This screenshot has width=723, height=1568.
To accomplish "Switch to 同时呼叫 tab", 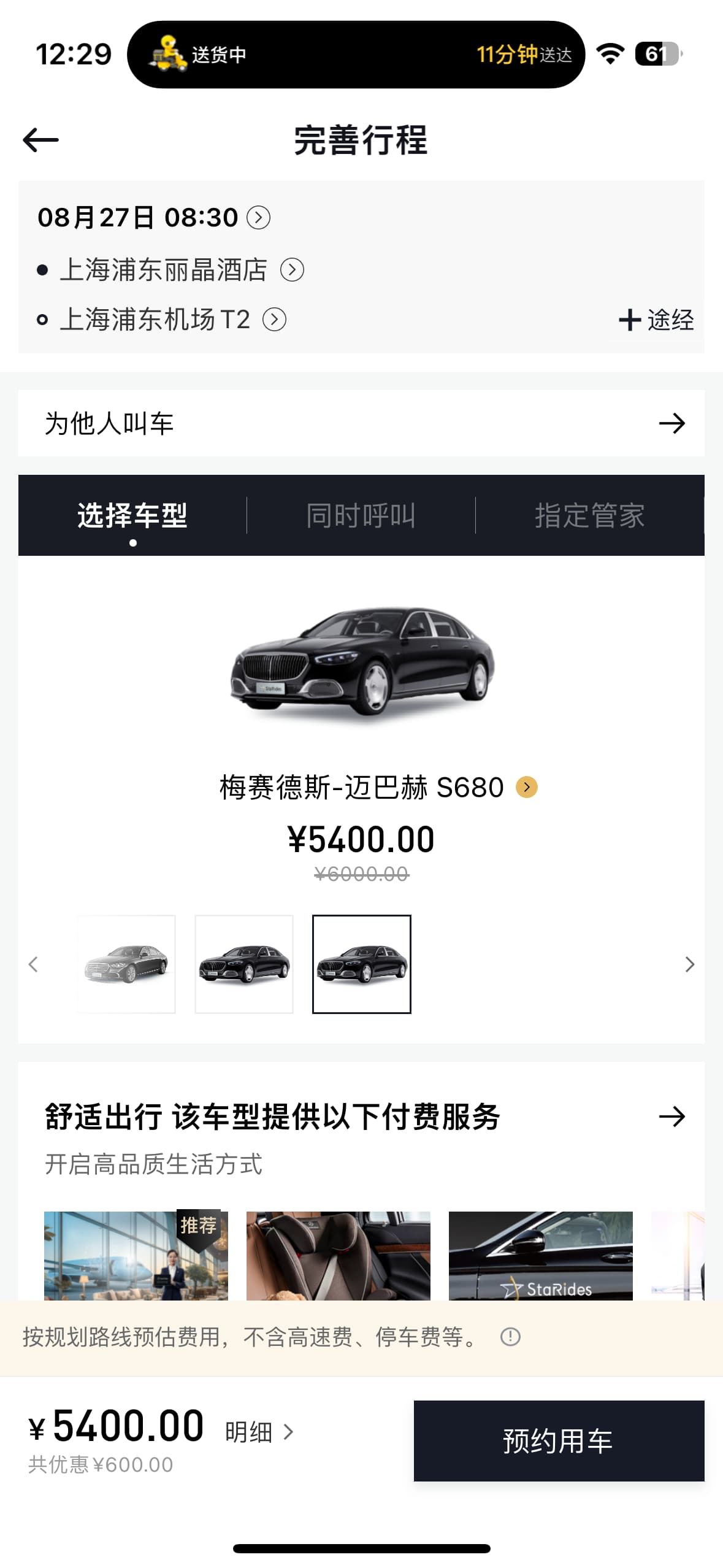I will pyautogui.click(x=361, y=515).
